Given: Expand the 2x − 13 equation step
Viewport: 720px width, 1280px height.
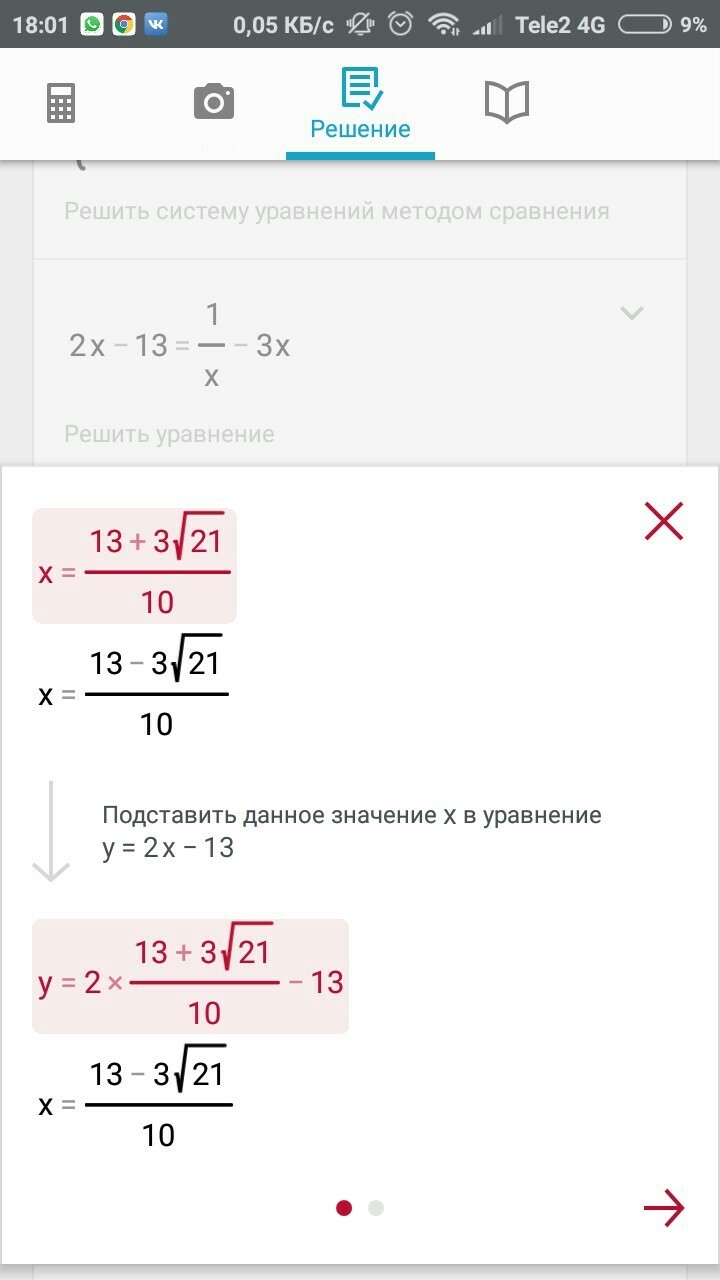Looking at the screenshot, I should (x=631, y=314).
